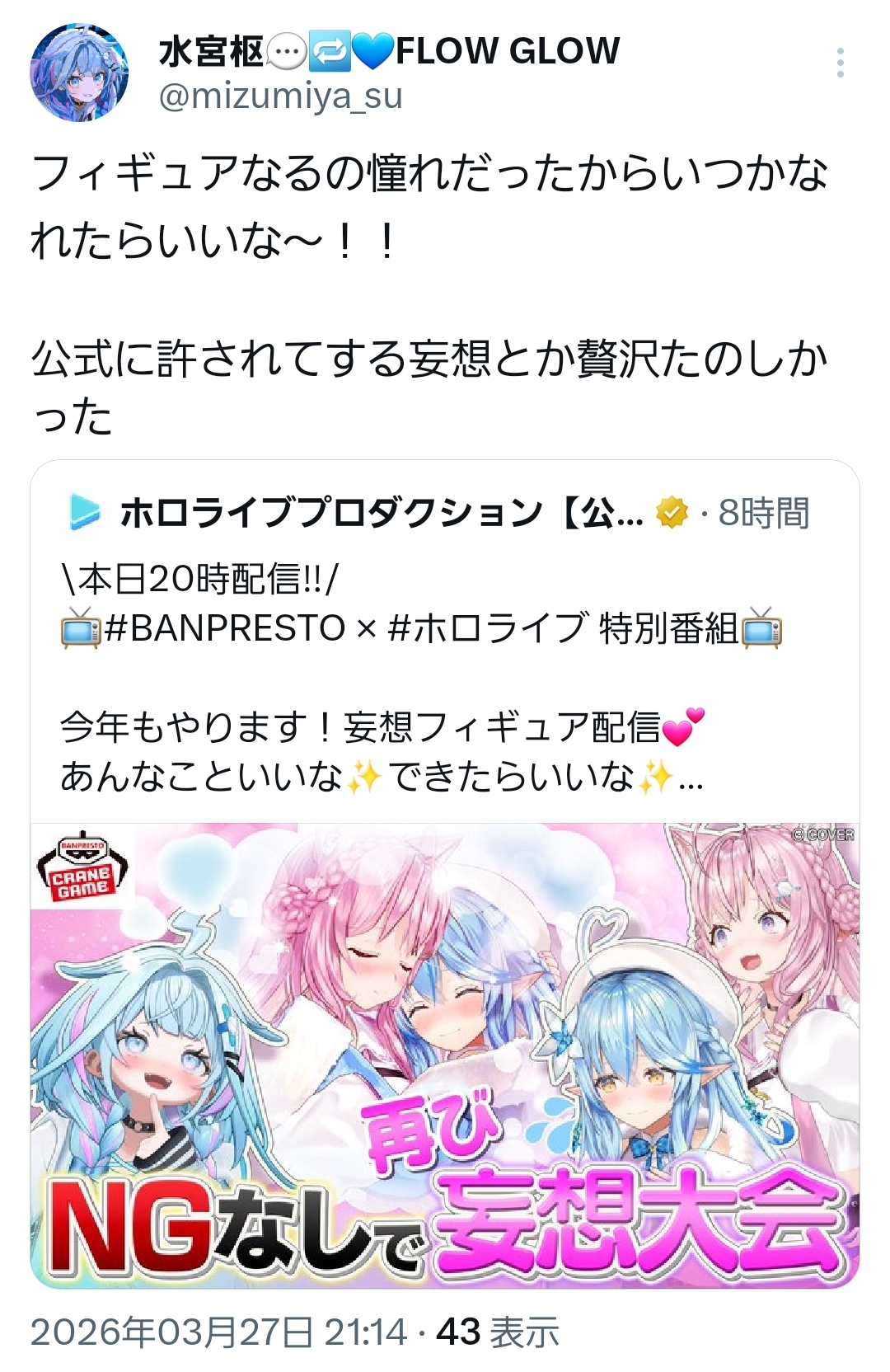View the NGなしで妄想大会 banner image
This screenshot has width=890, height=1372.
(445, 1055)
